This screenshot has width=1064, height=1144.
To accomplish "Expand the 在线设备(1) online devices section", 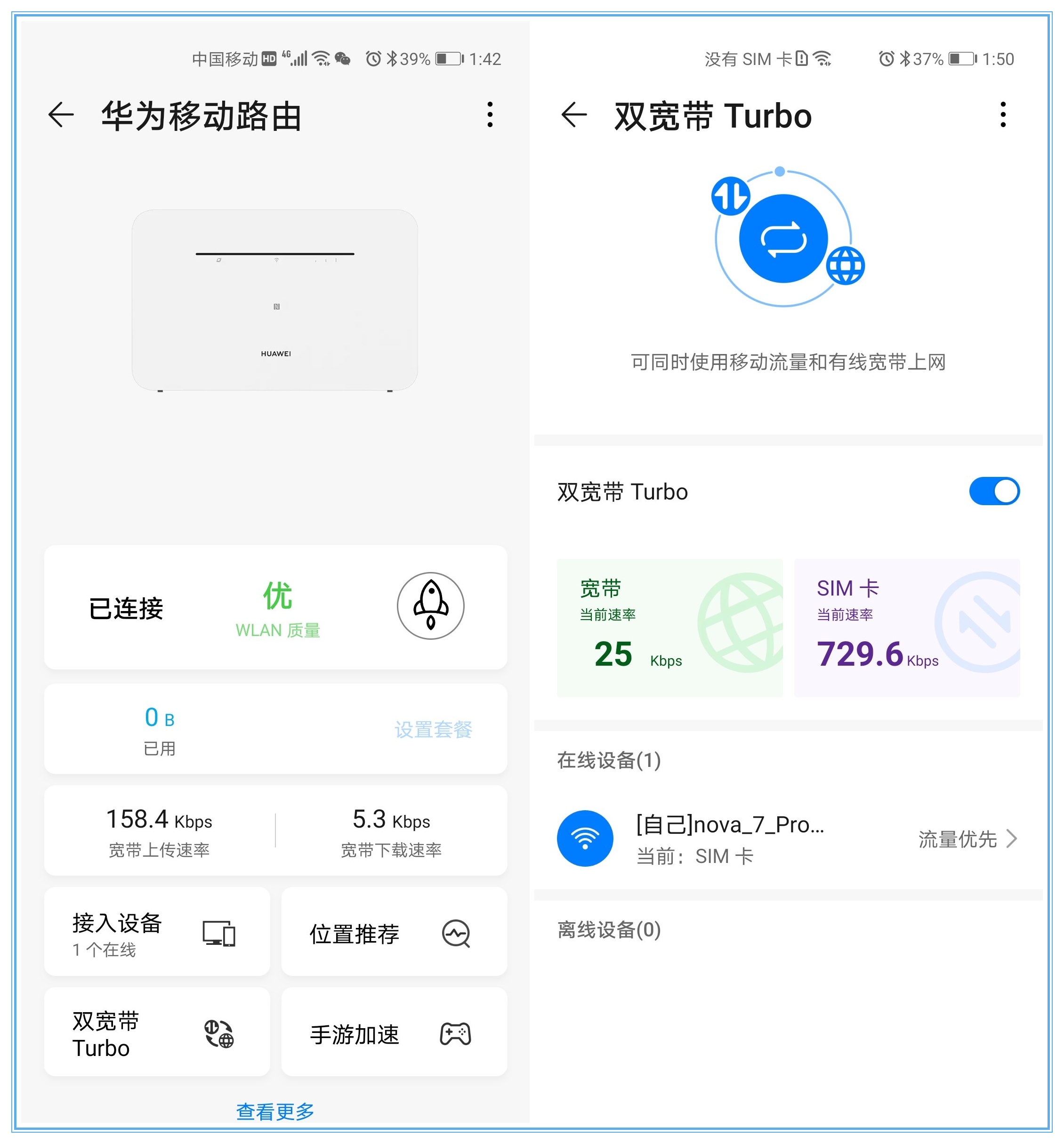I will (x=609, y=759).
